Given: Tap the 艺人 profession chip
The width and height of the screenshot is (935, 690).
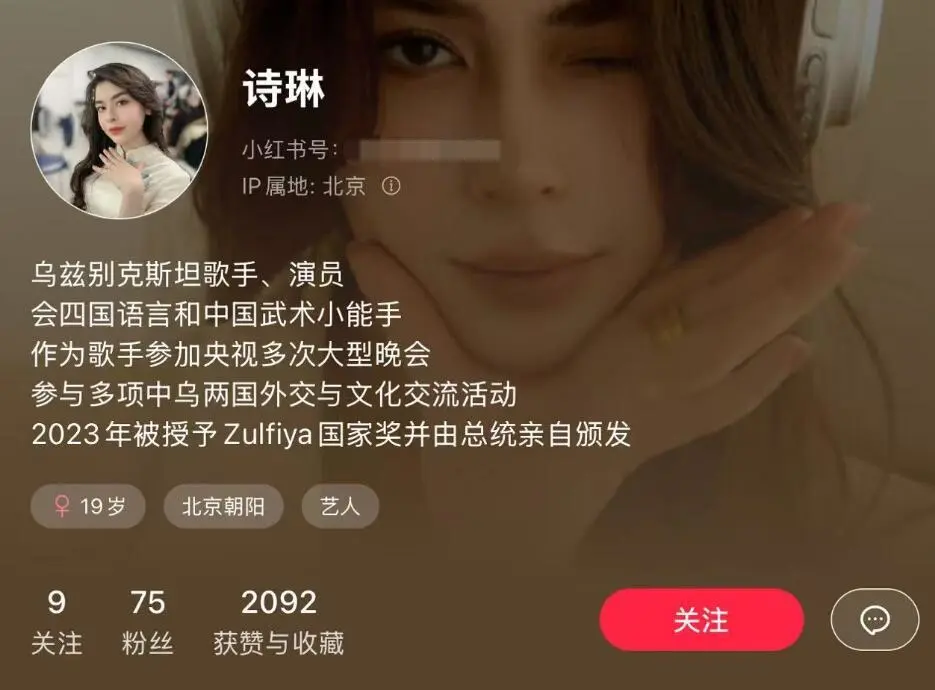Looking at the screenshot, I should coord(340,506).
